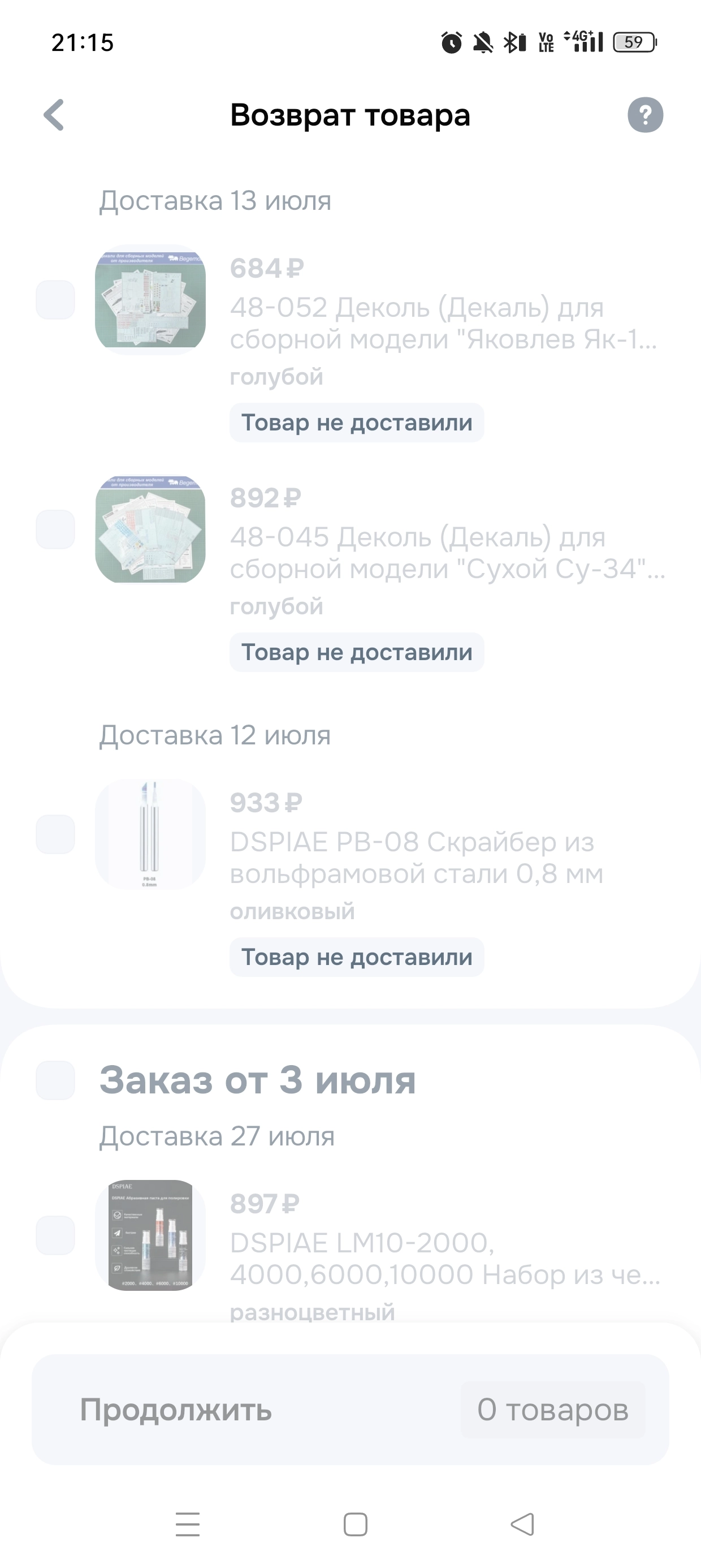Select checkbox for 48-045 Сухой Су-34 decal
This screenshot has width=701, height=1568.
click(55, 529)
